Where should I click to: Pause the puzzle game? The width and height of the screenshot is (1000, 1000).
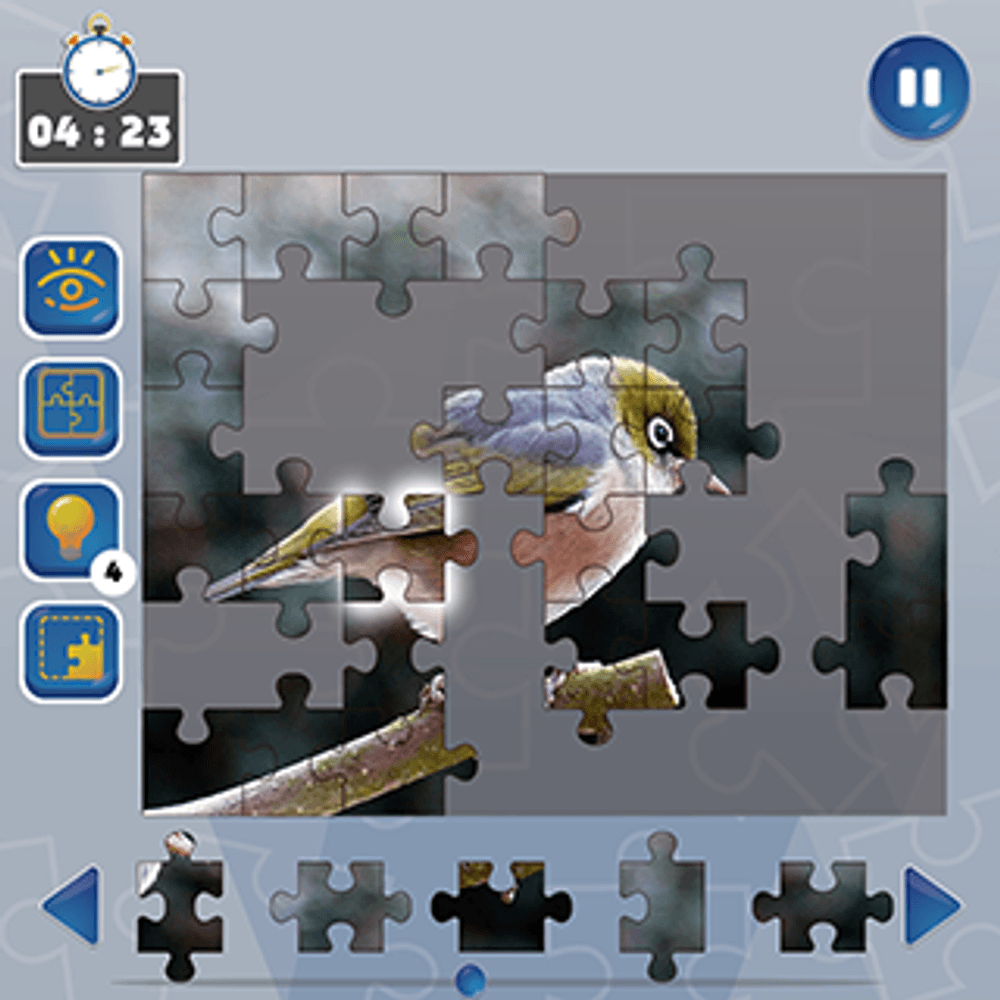click(x=918, y=87)
